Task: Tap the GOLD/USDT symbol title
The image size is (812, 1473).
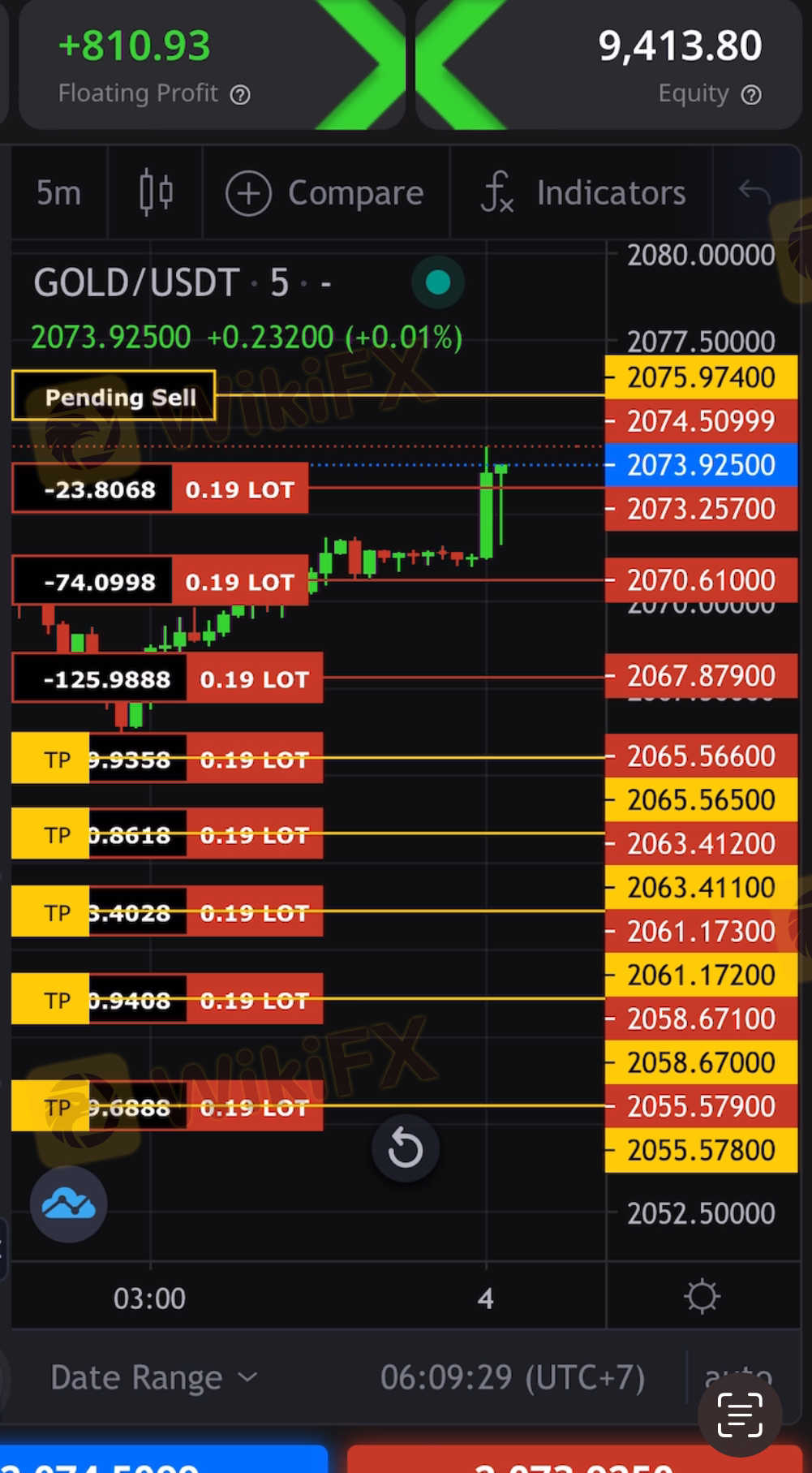Action: tap(135, 283)
